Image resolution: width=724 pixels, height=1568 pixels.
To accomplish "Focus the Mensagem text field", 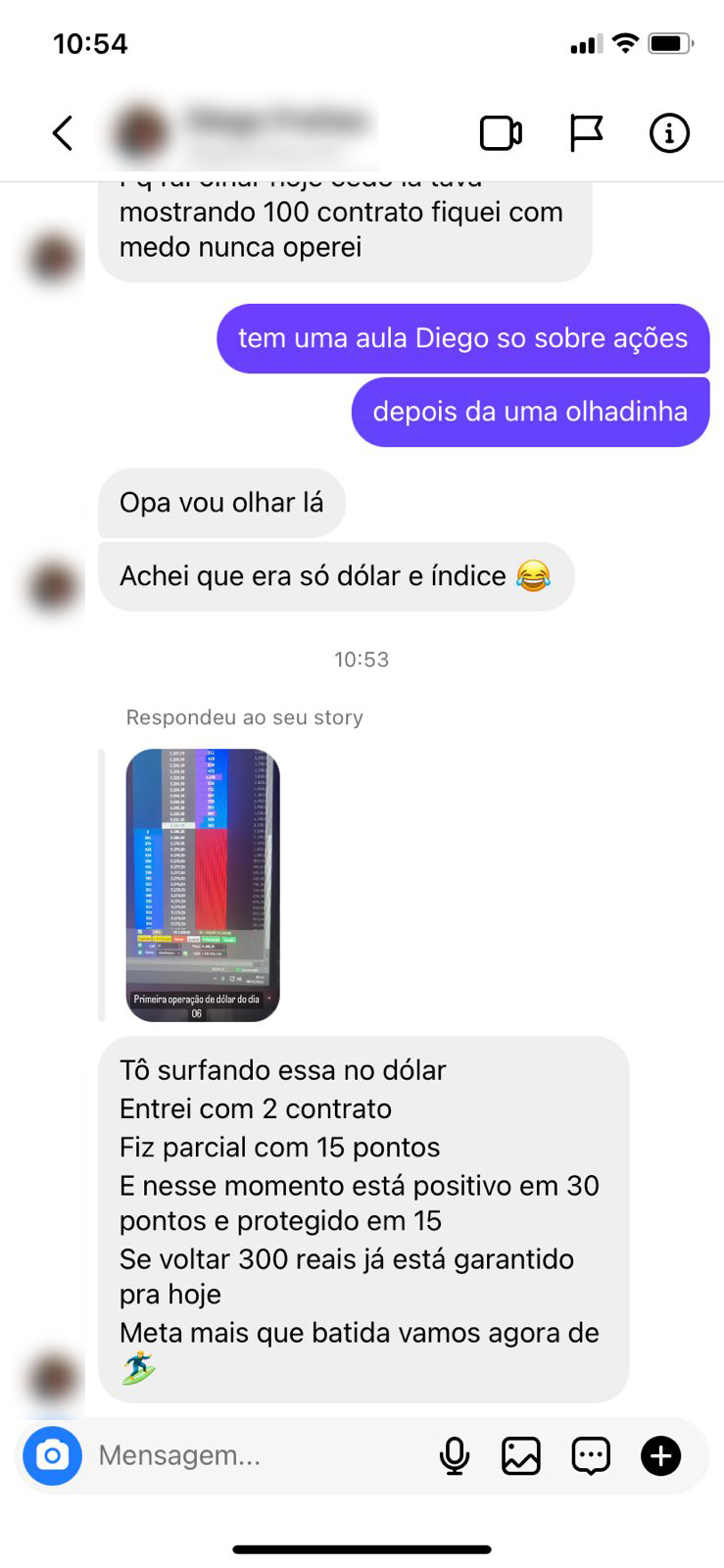I will click(255, 1455).
